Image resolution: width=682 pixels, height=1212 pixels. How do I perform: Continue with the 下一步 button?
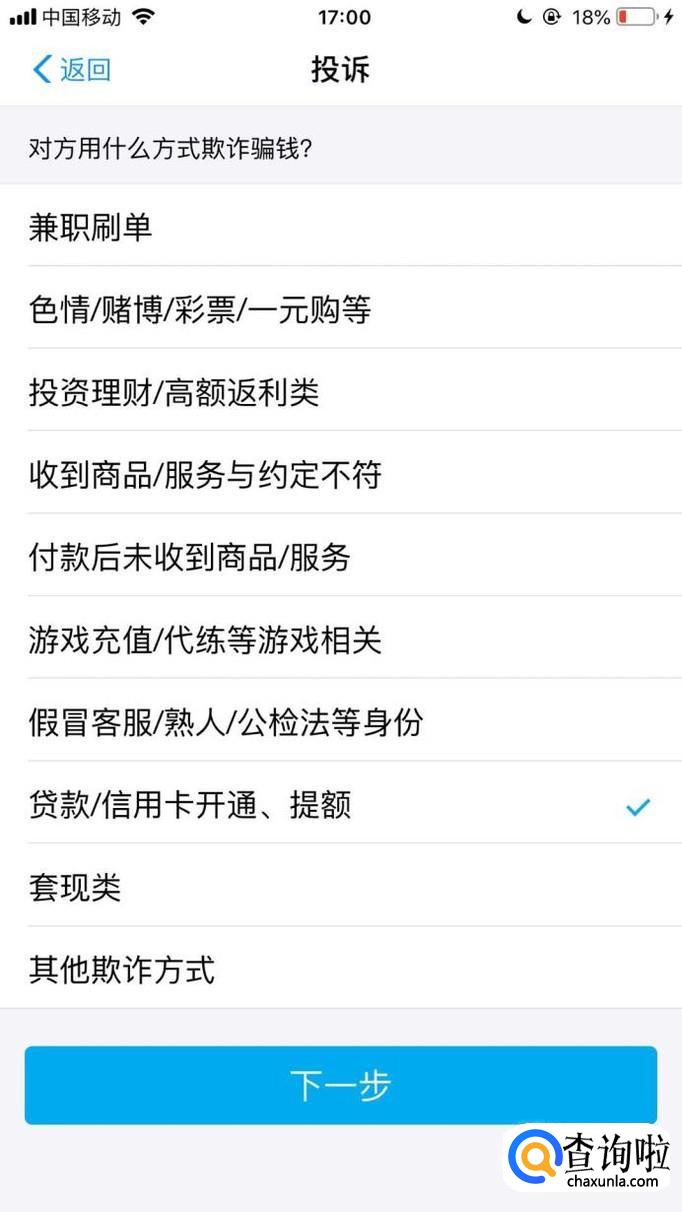click(340, 1085)
